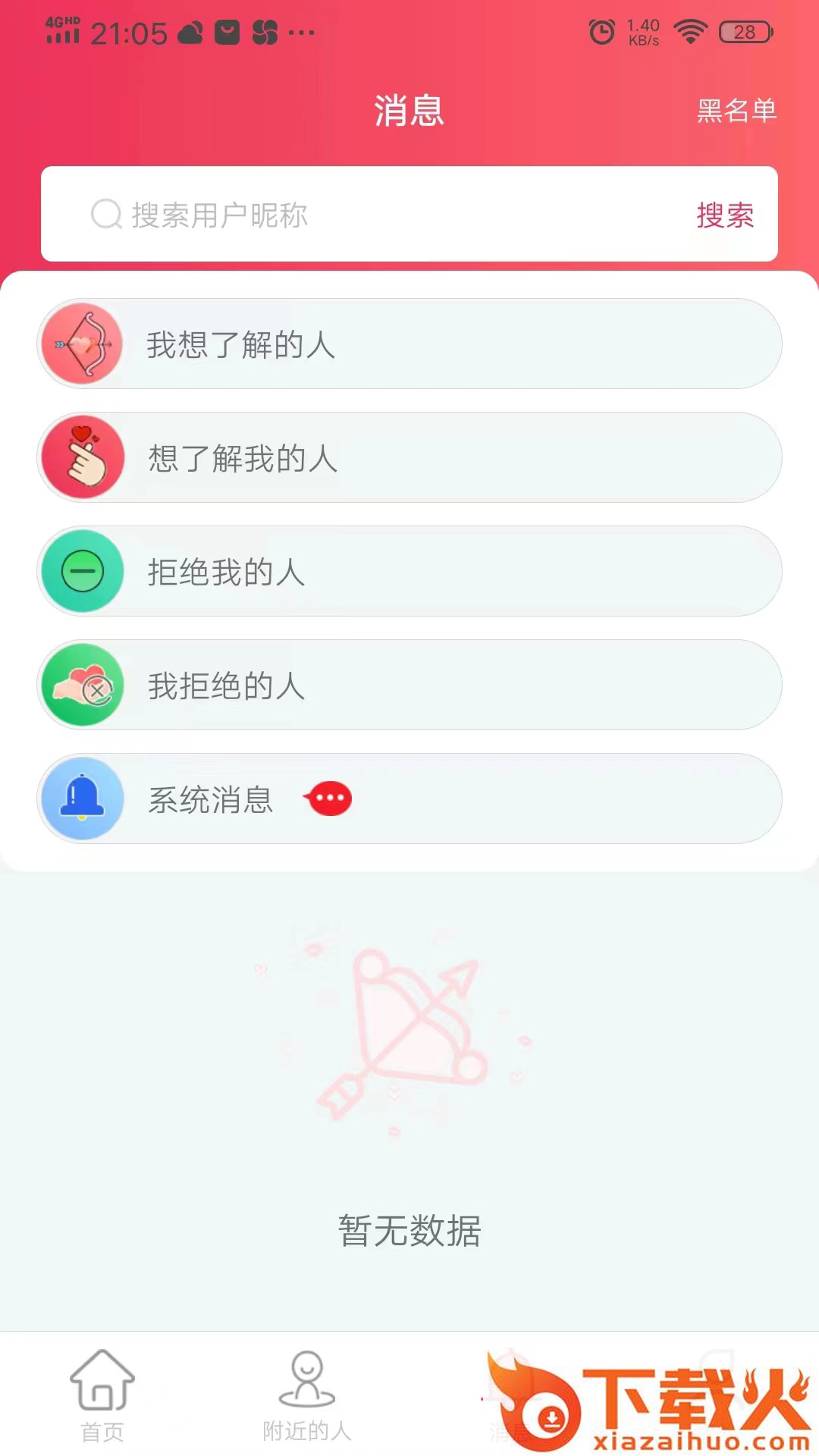Open the 黑名单 blacklist
Image resolution: width=819 pixels, height=1456 pixels.
coord(736,111)
